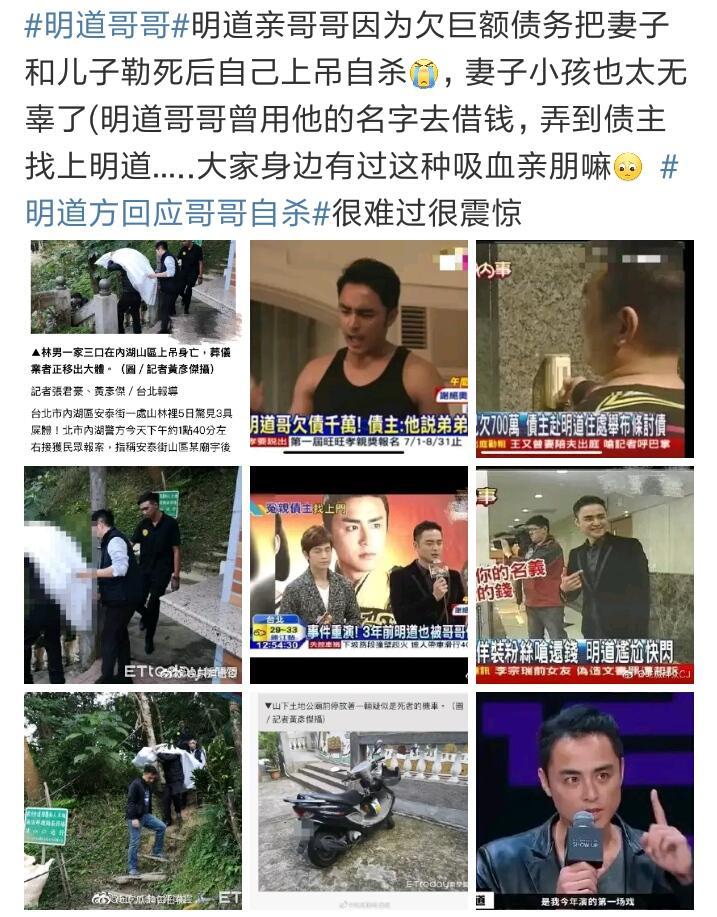Open the 事件重演 news screenshot image
Viewport: 717px width, 917px height.
pyautogui.click(x=358, y=575)
